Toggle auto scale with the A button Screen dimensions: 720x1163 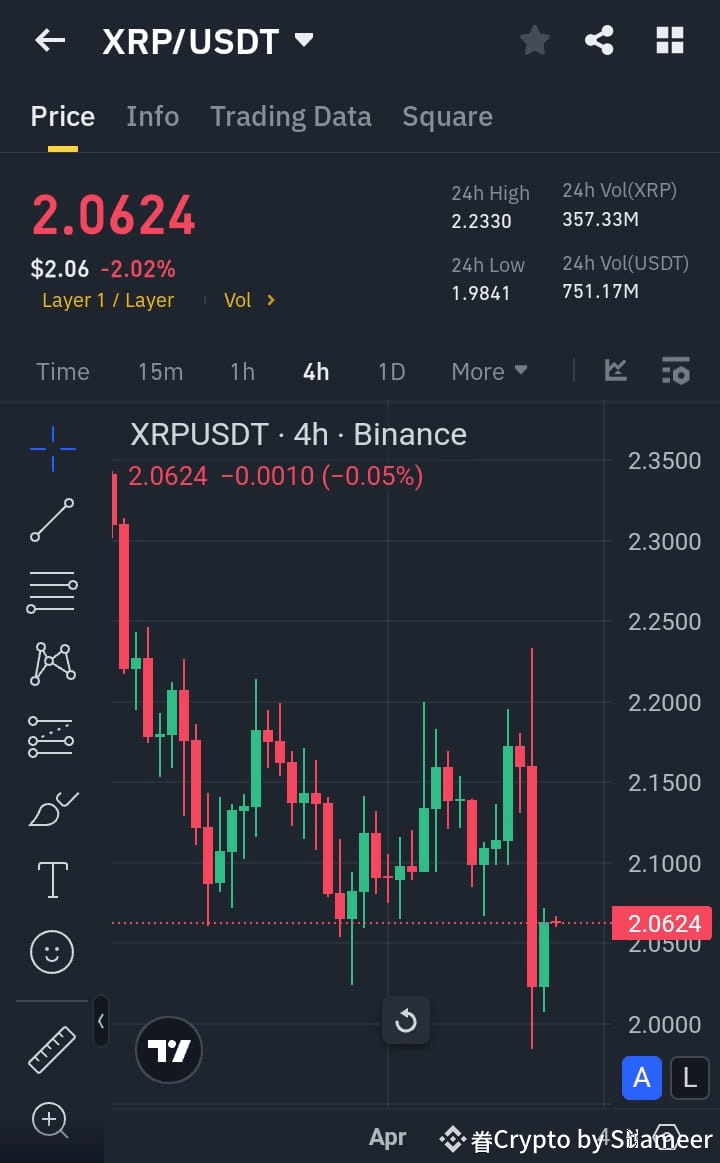click(642, 1078)
